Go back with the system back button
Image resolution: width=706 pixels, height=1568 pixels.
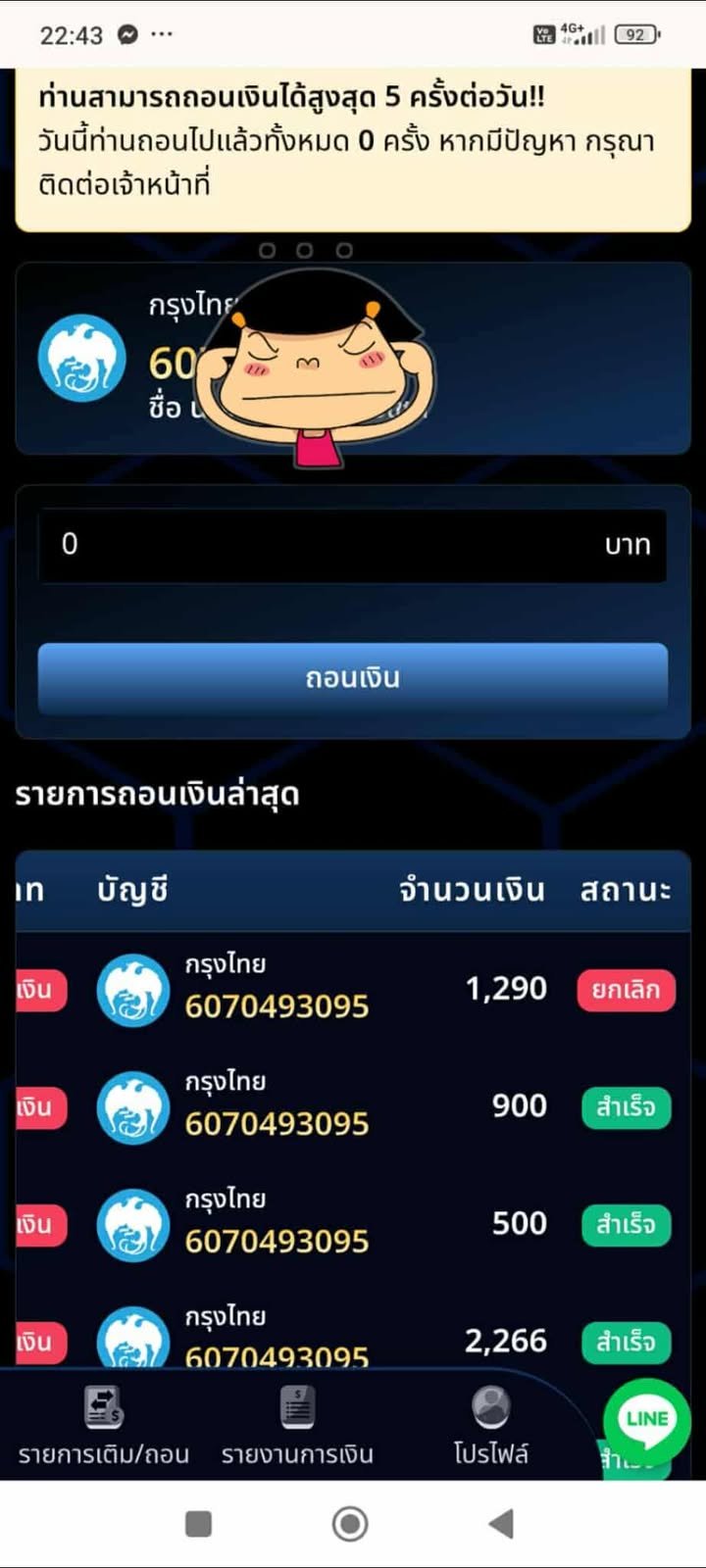point(501,1524)
